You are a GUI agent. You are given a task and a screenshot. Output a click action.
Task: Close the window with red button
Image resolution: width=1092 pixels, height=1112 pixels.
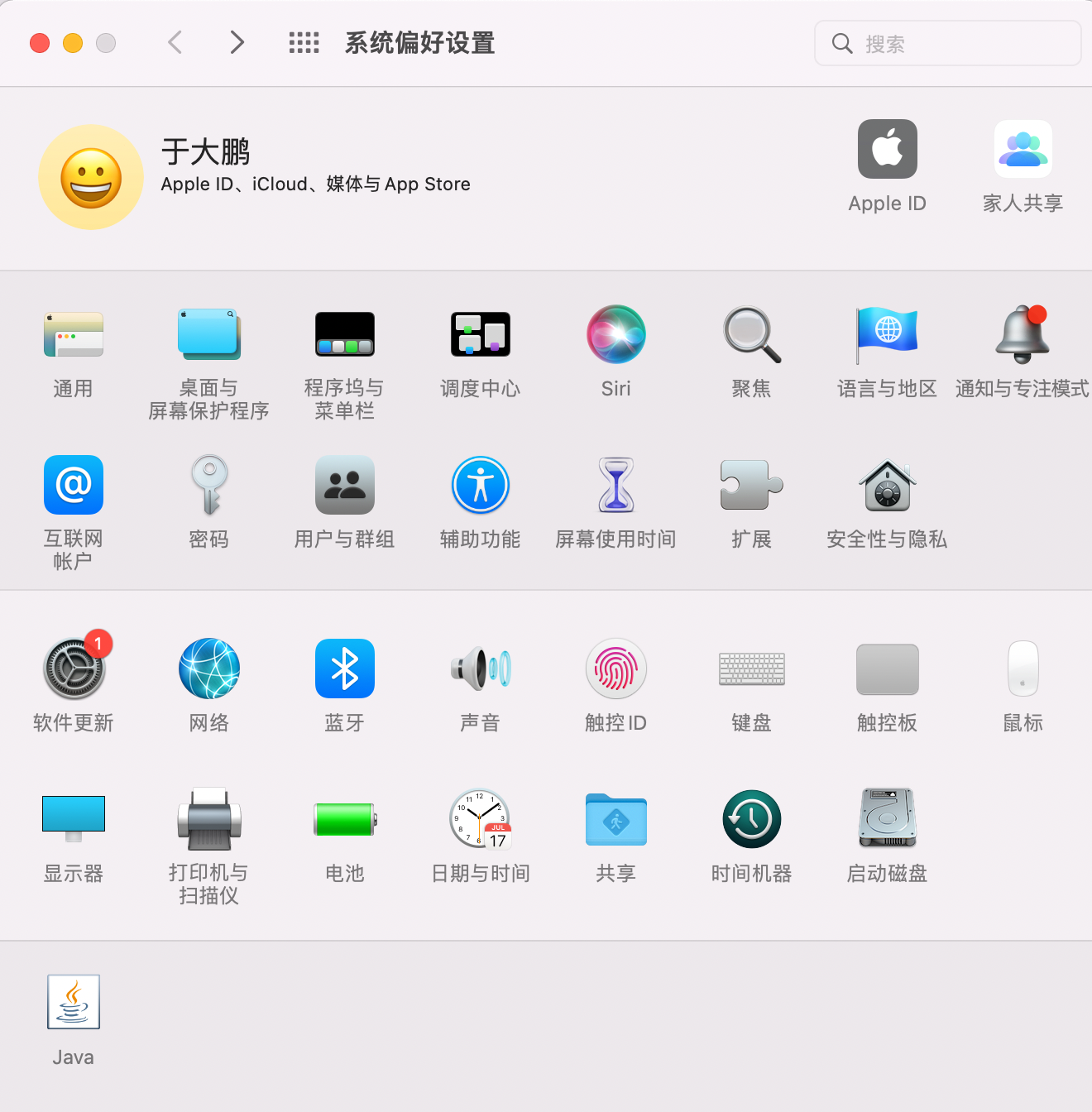pyautogui.click(x=40, y=43)
